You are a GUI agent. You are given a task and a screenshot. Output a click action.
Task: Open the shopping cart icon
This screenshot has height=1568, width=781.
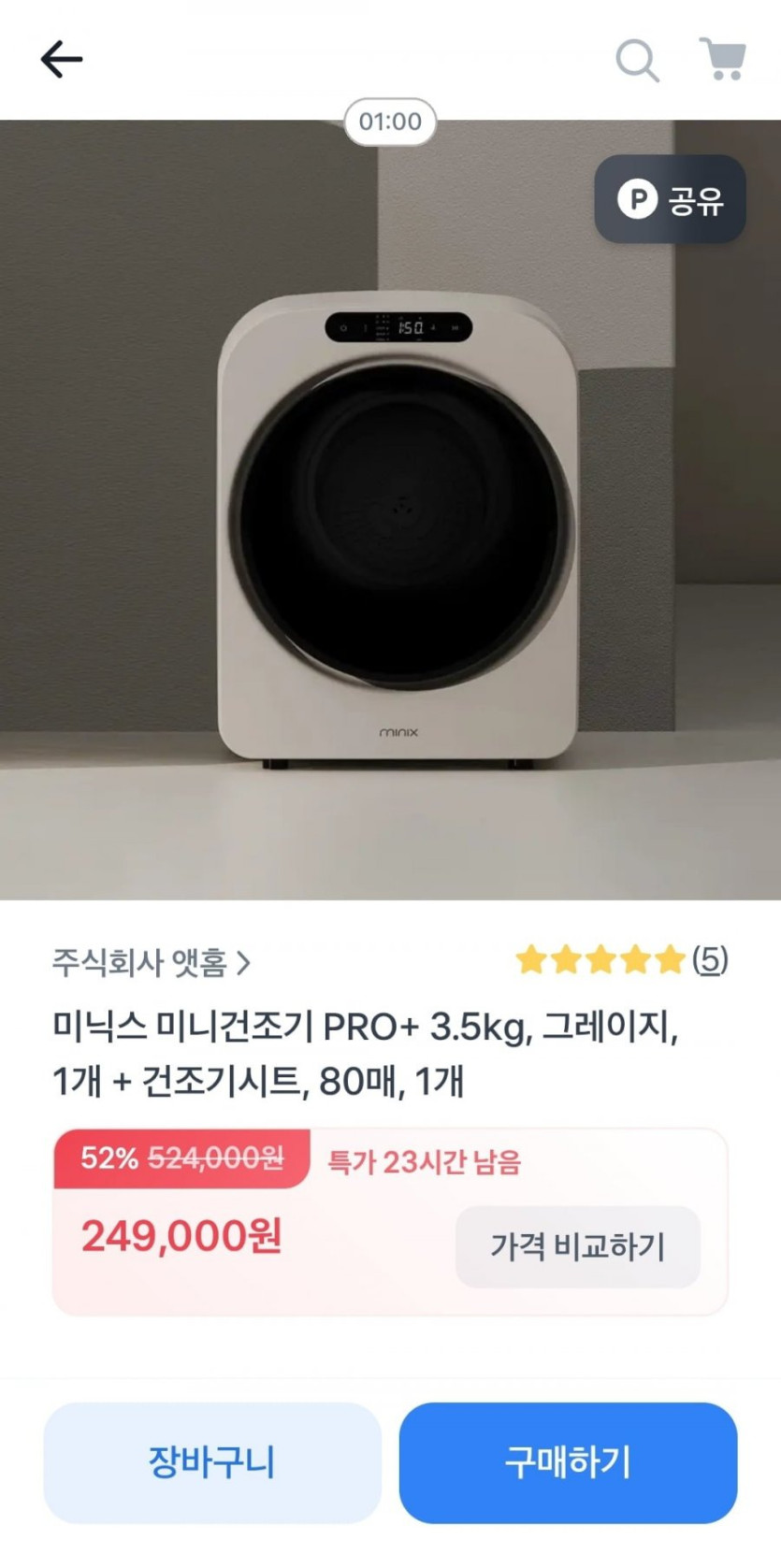(x=723, y=59)
